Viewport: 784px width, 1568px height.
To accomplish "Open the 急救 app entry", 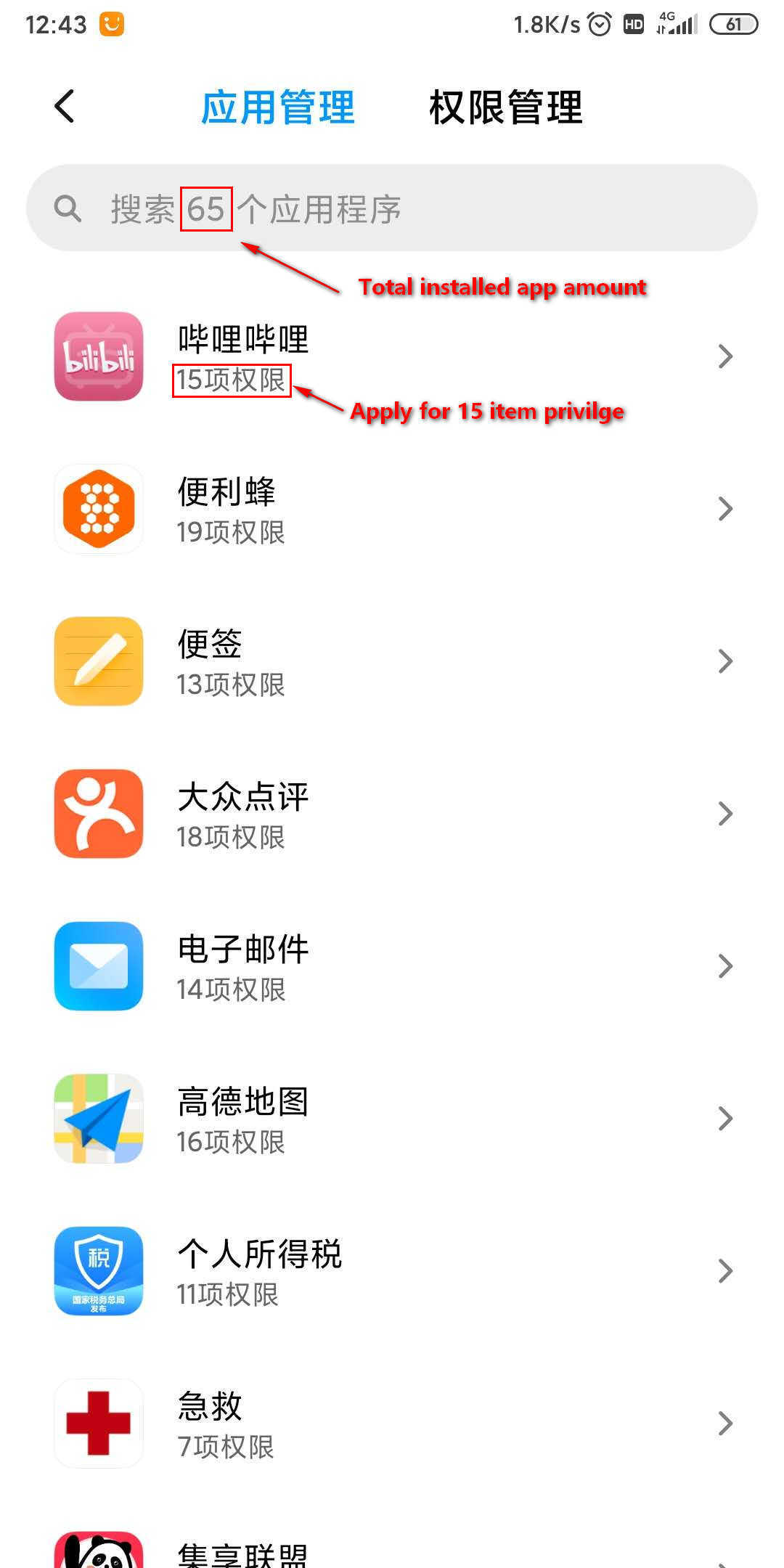I will pos(392,1424).
